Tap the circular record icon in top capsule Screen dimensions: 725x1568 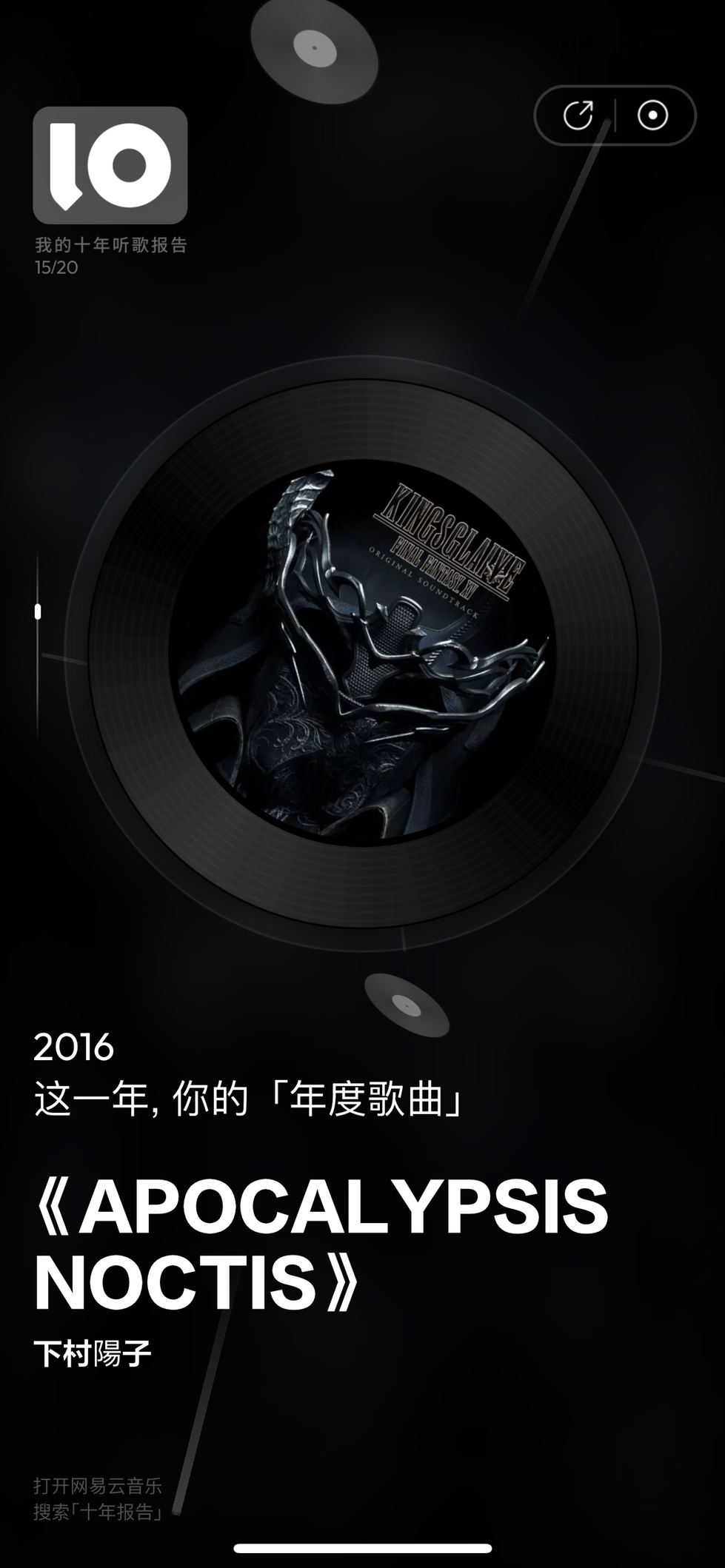[652, 115]
